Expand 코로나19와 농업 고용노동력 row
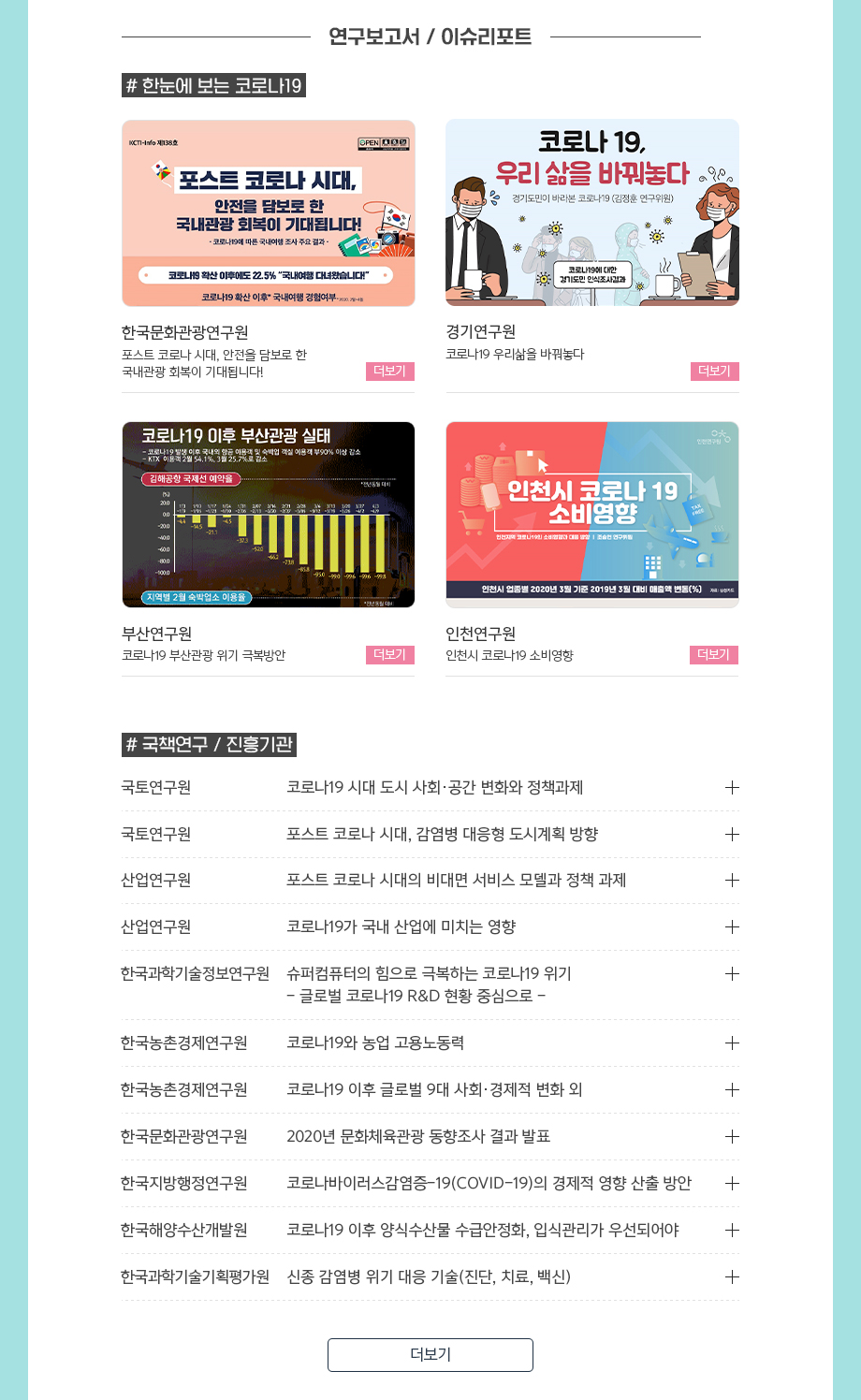Screen dimensions: 861x1400 coord(732,1043)
